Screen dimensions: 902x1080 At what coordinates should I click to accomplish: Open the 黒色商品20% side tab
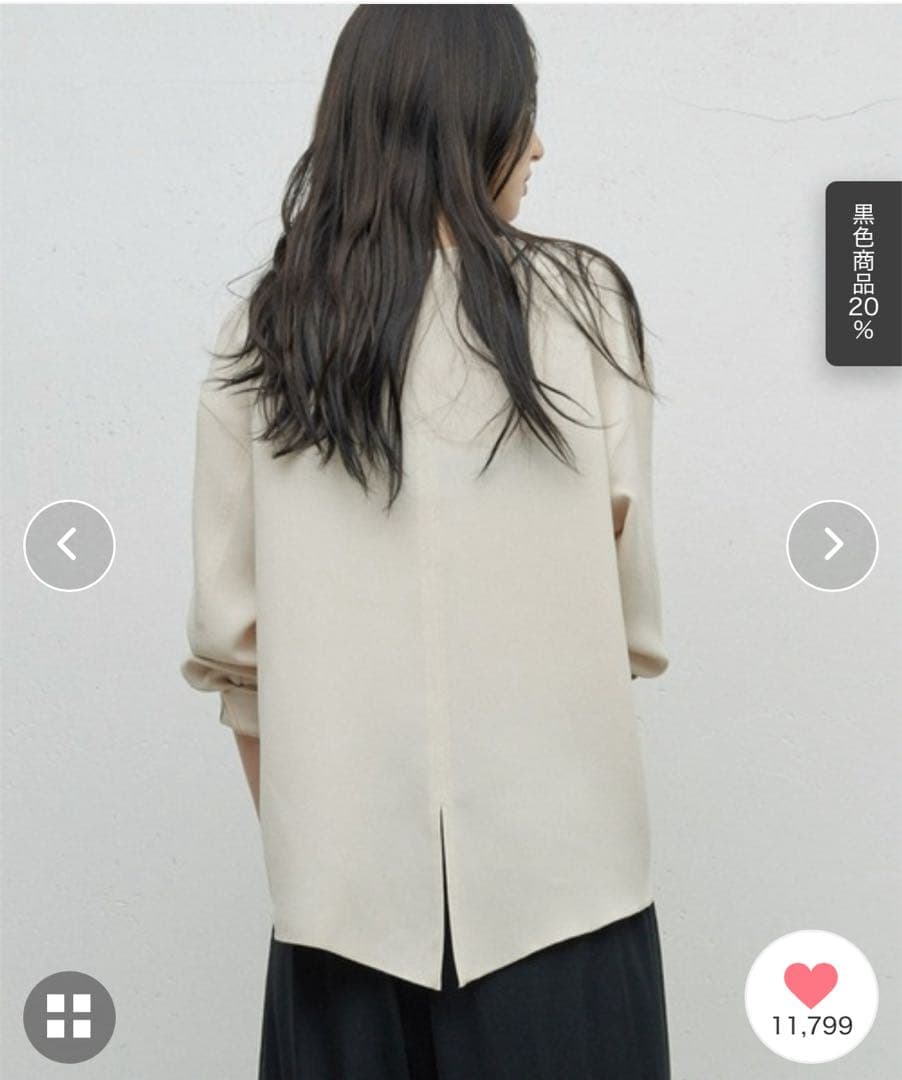[863, 273]
